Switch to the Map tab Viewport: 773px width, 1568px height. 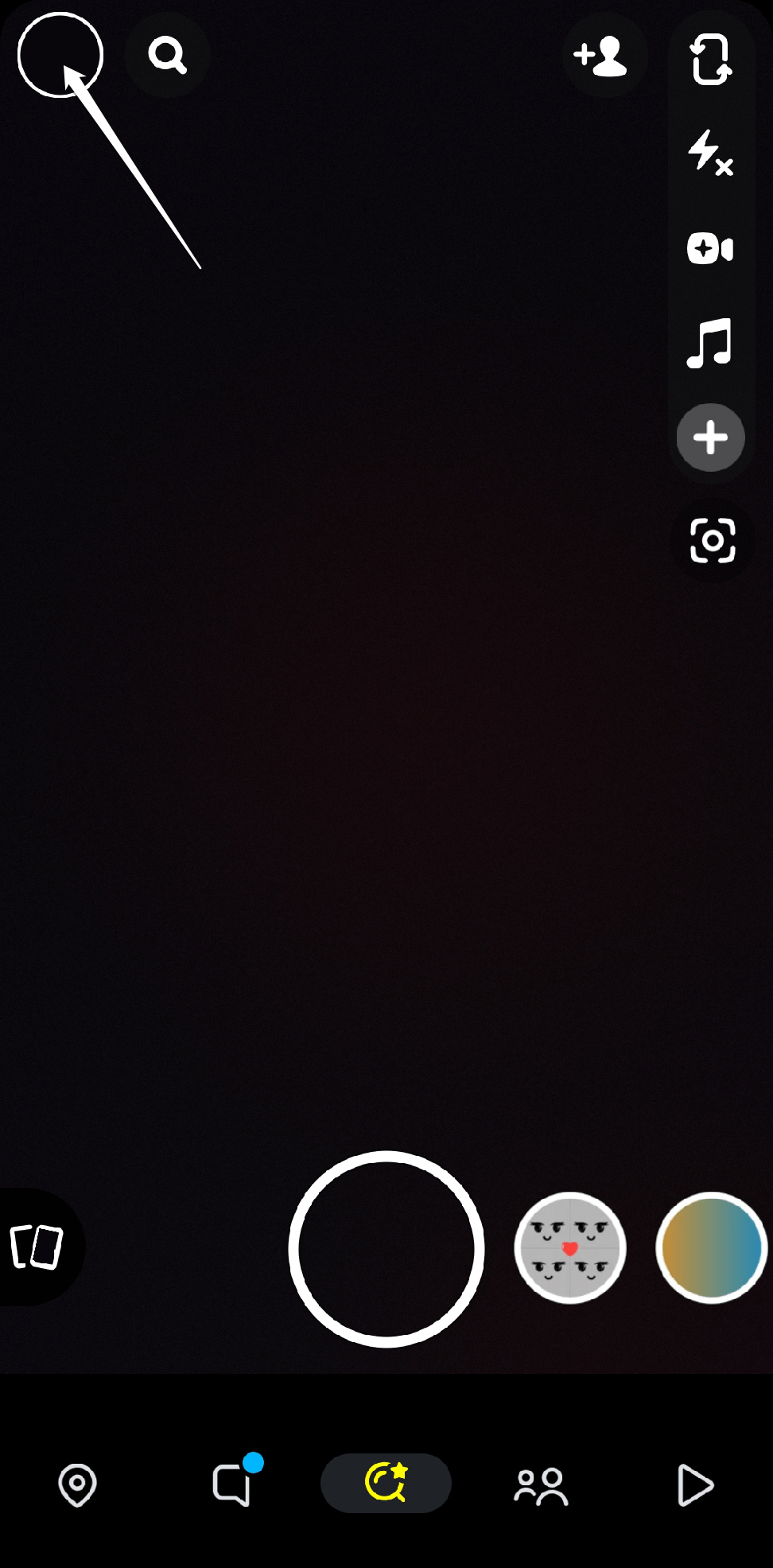tap(77, 1484)
